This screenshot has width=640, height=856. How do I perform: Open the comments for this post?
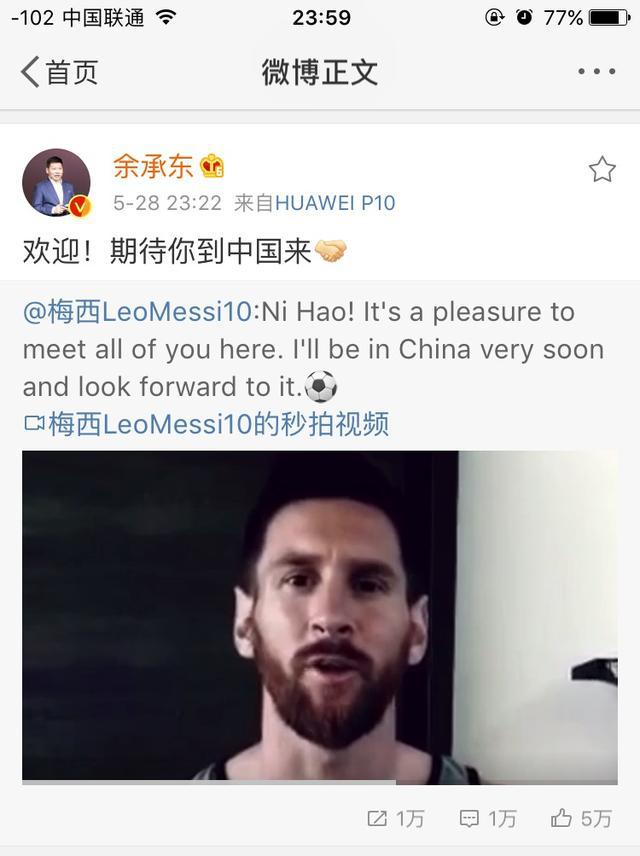488,819
